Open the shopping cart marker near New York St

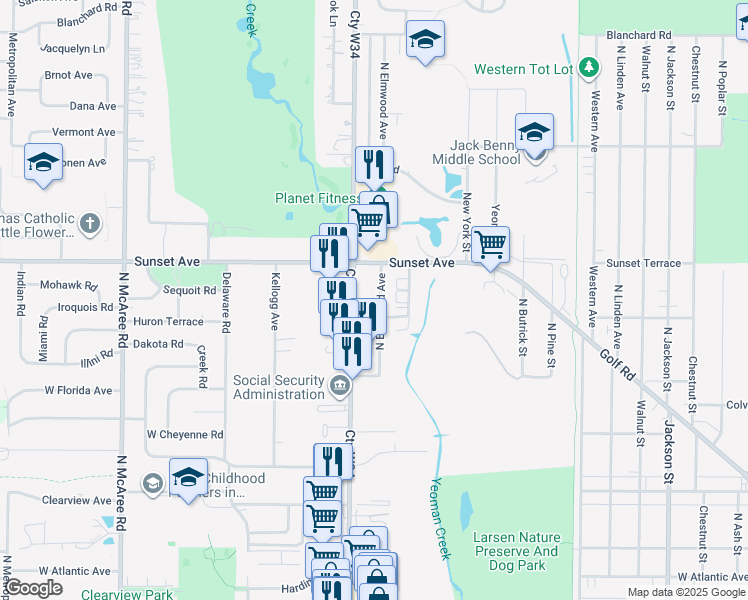490,244
